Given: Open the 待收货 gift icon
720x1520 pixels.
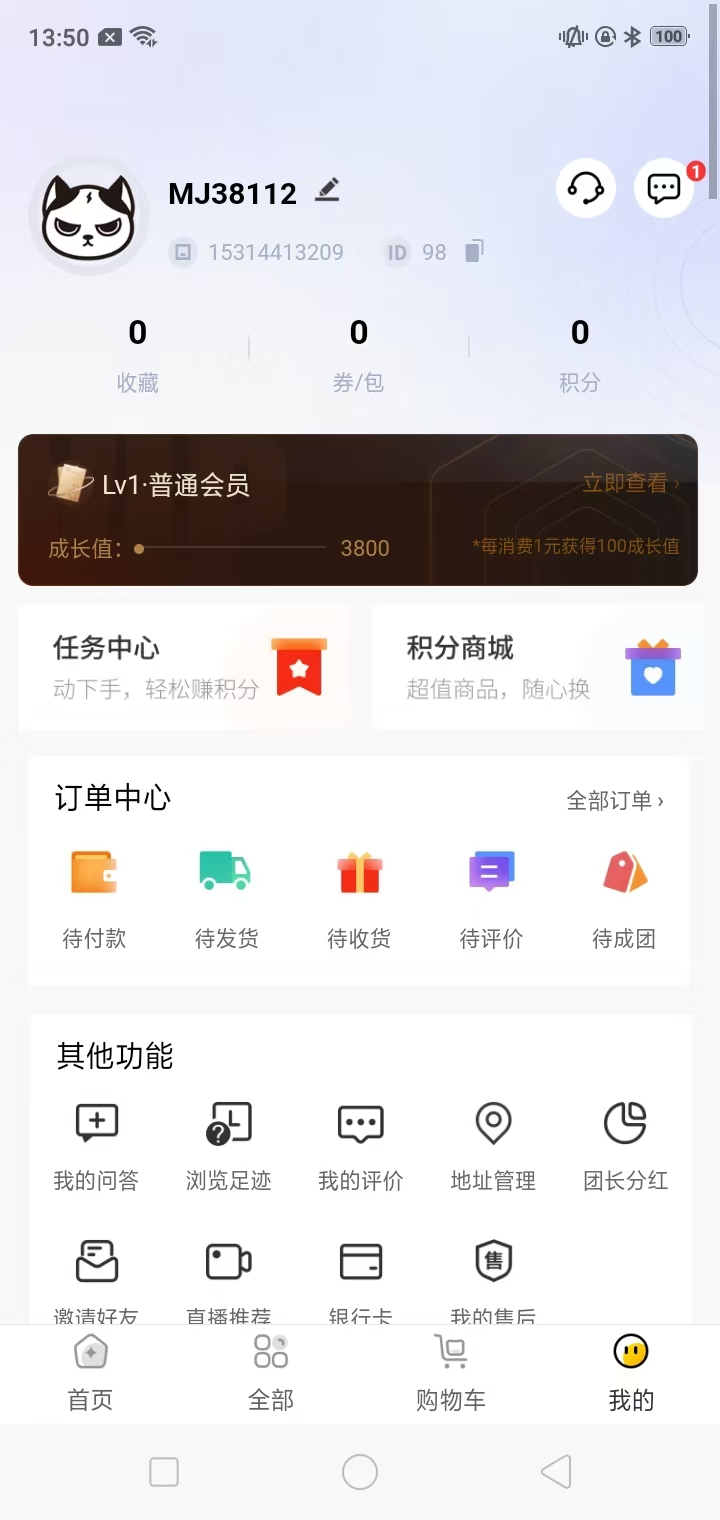Looking at the screenshot, I should [358, 872].
